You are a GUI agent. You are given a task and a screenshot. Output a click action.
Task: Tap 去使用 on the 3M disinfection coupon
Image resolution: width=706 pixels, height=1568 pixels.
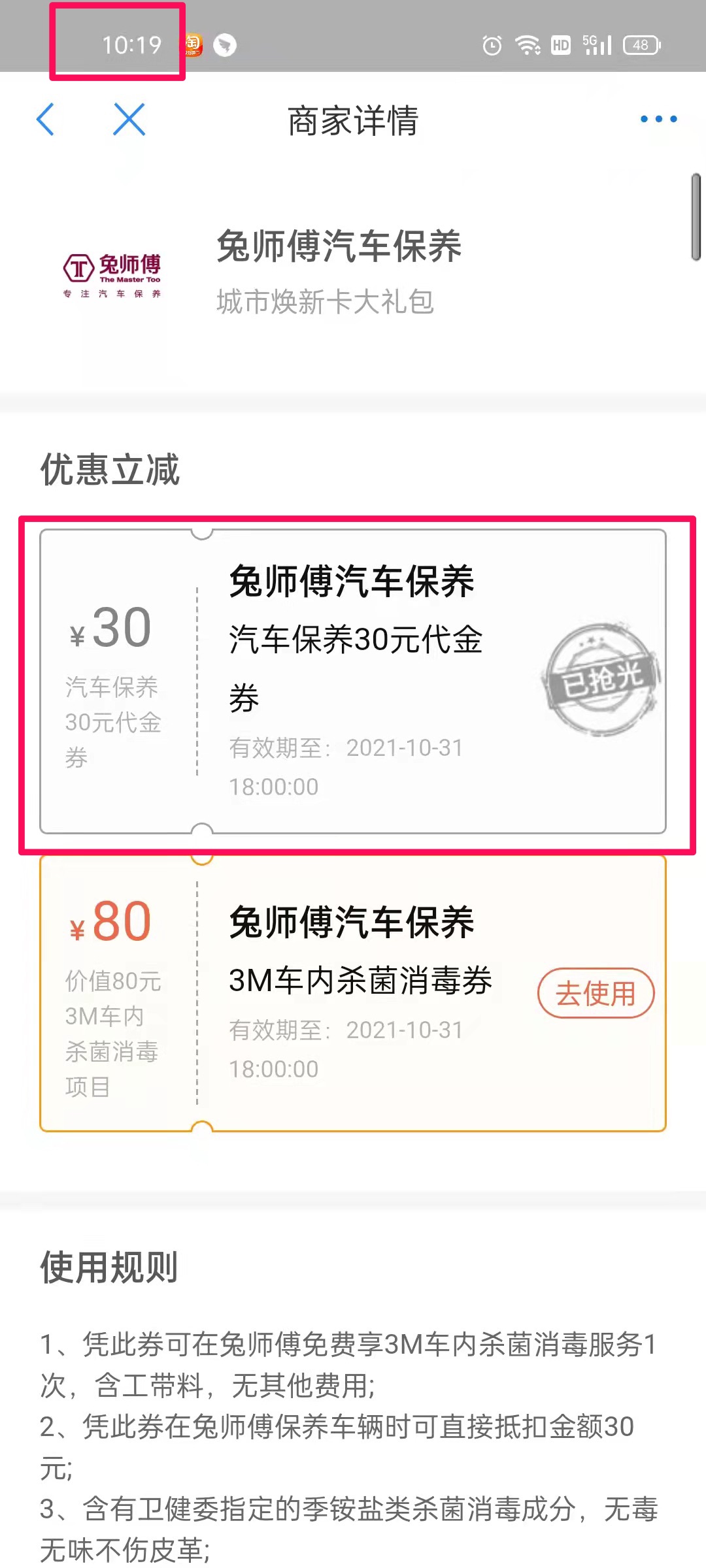pos(596,993)
